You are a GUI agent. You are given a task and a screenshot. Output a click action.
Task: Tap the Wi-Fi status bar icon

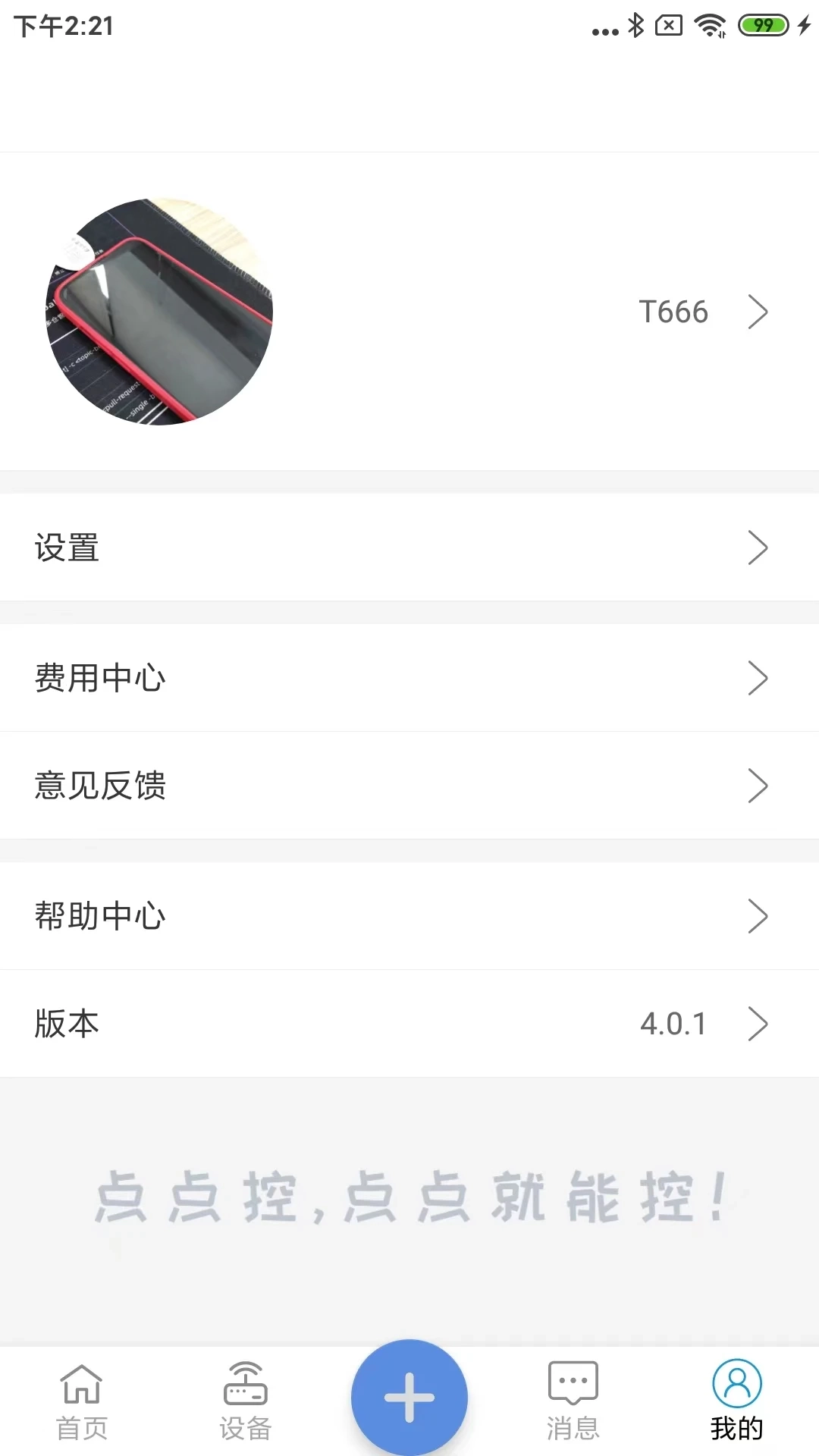[x=711, y=24]
